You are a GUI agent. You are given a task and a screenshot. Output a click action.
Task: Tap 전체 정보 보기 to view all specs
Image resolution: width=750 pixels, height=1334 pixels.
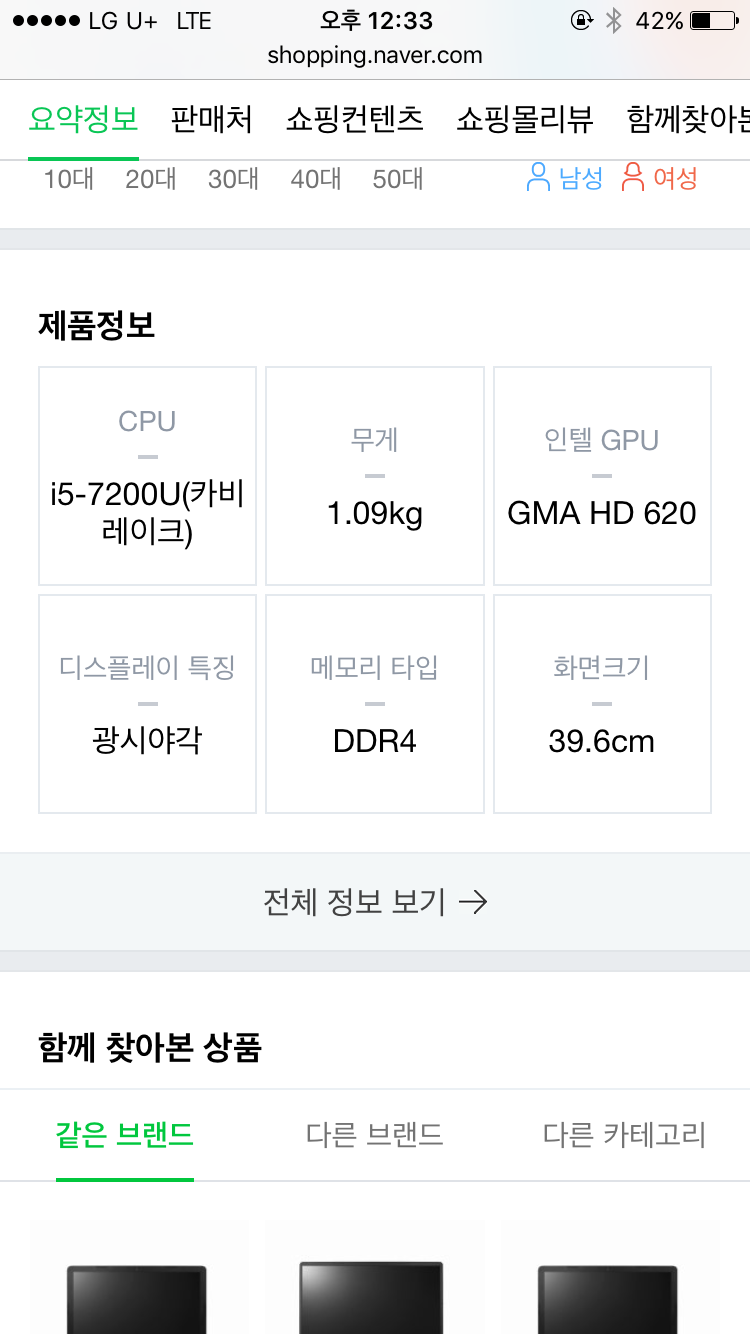coord(375,902)
